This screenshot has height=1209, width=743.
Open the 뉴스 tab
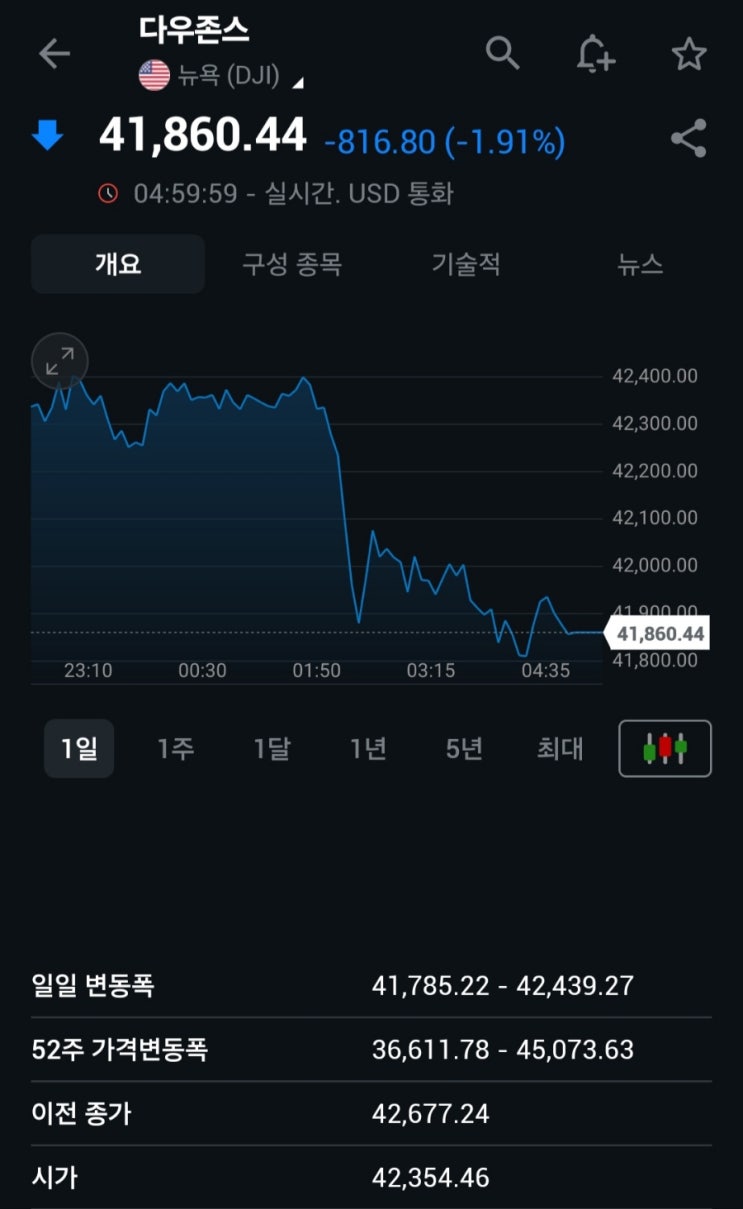(640, 264)
